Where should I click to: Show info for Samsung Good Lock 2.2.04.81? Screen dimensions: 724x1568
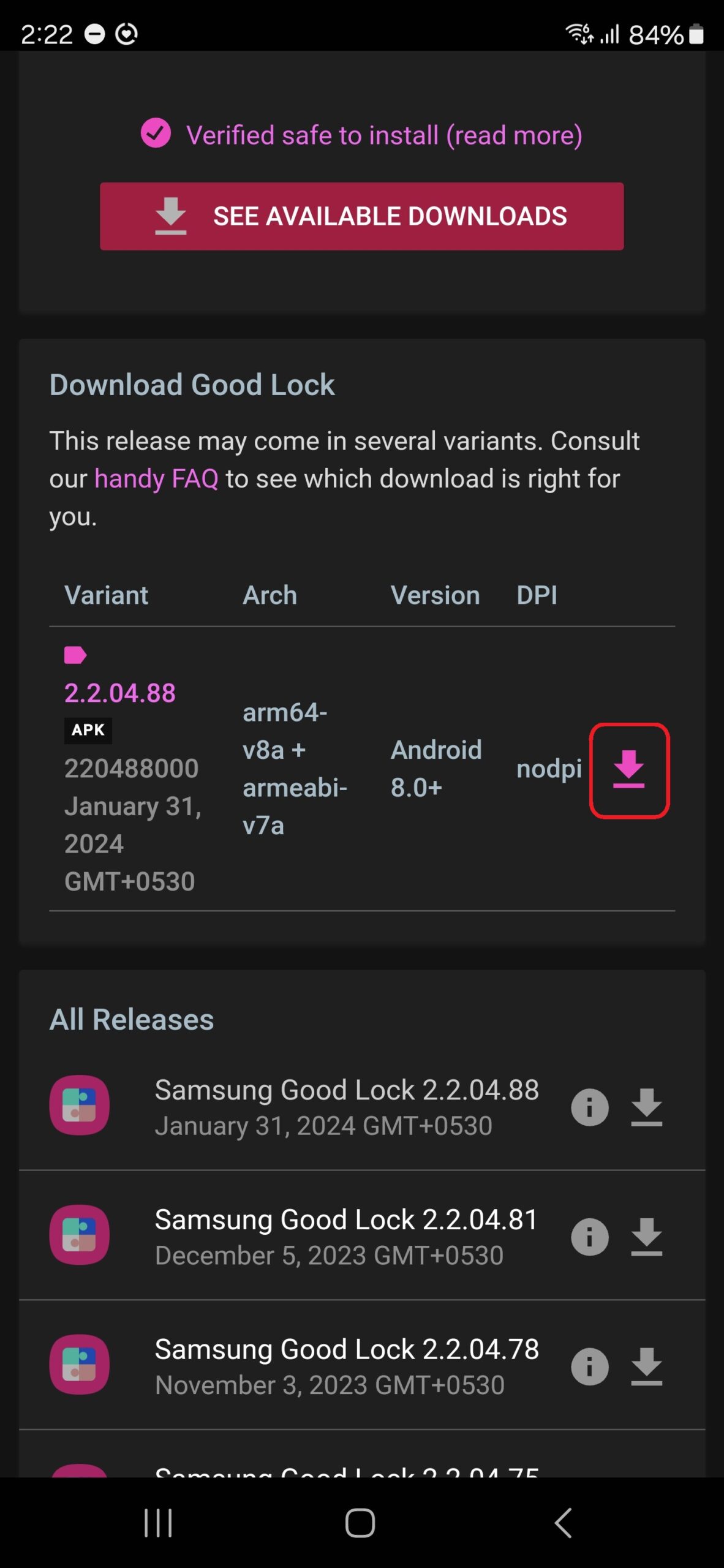[x=589, y=1237]
